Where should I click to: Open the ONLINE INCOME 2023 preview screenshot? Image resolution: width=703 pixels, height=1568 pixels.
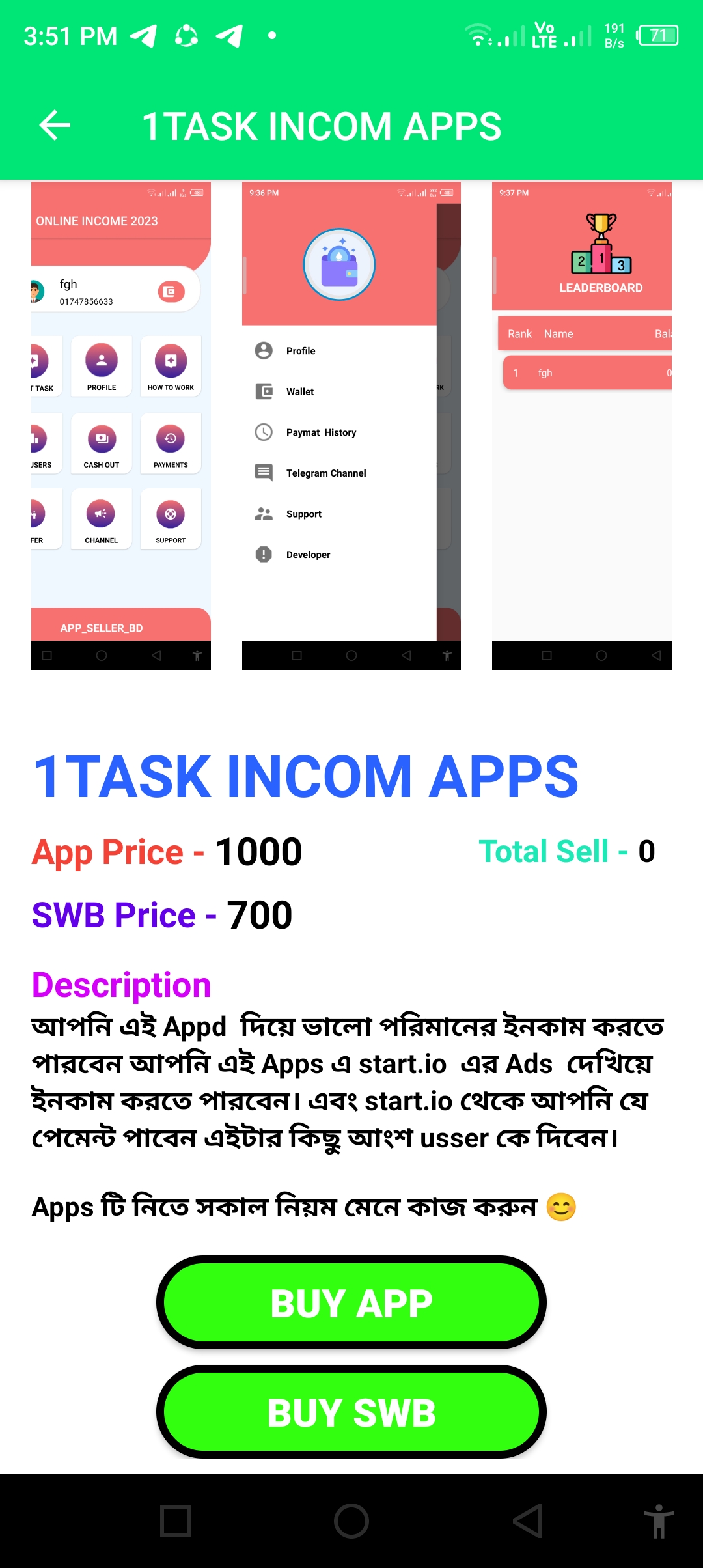coord(121,426)
